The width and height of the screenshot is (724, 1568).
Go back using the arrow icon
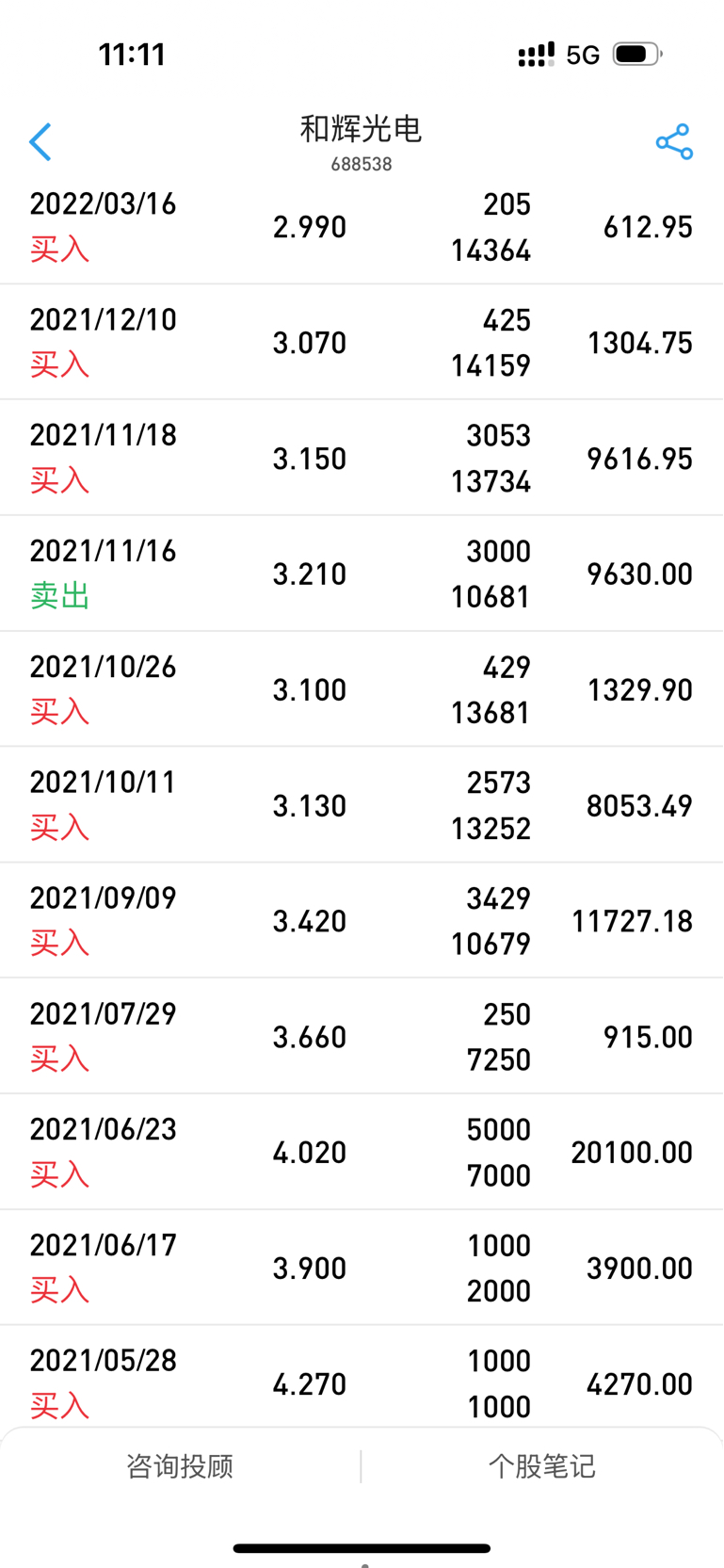point(40,142)
